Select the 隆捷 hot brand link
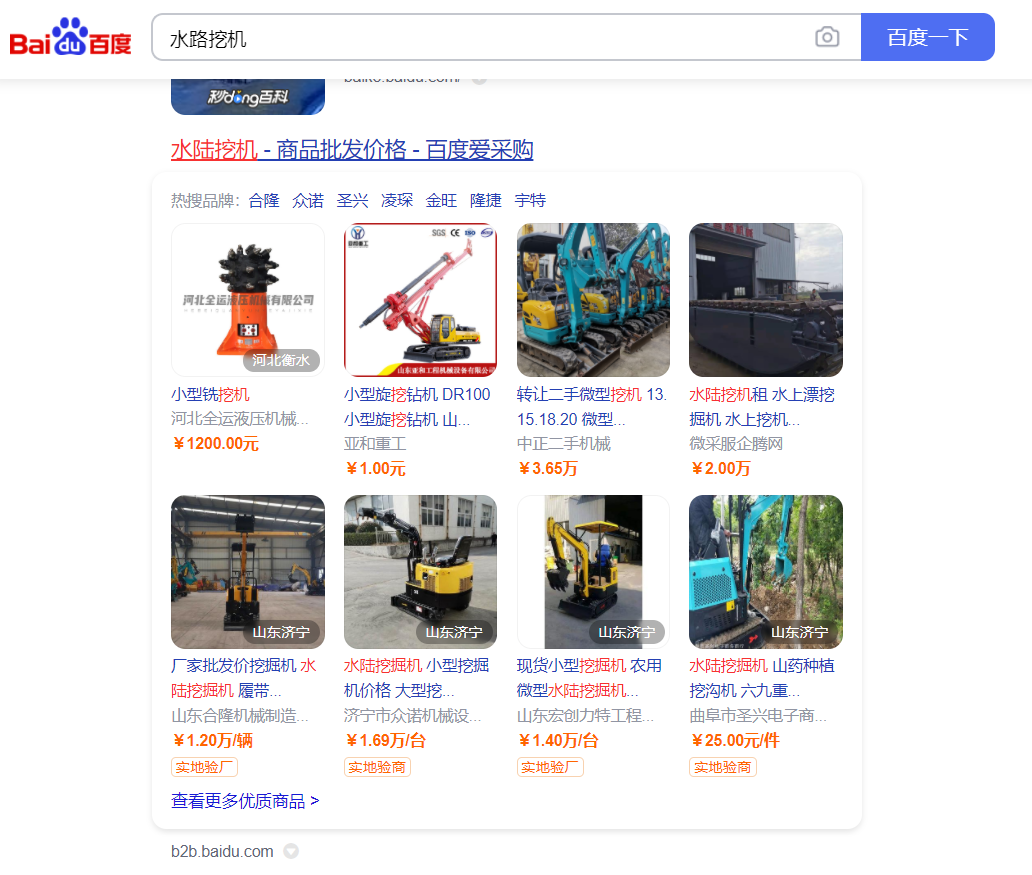The image size is (1032, 875). pos(486,200)
